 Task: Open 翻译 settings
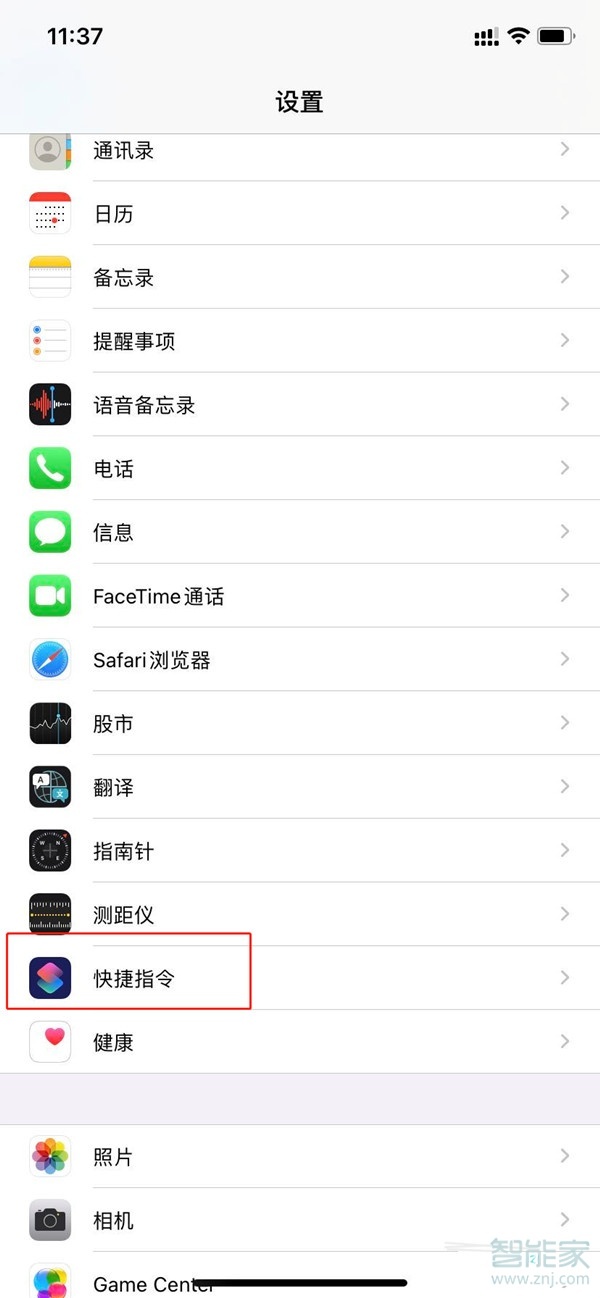pos(300,787)
